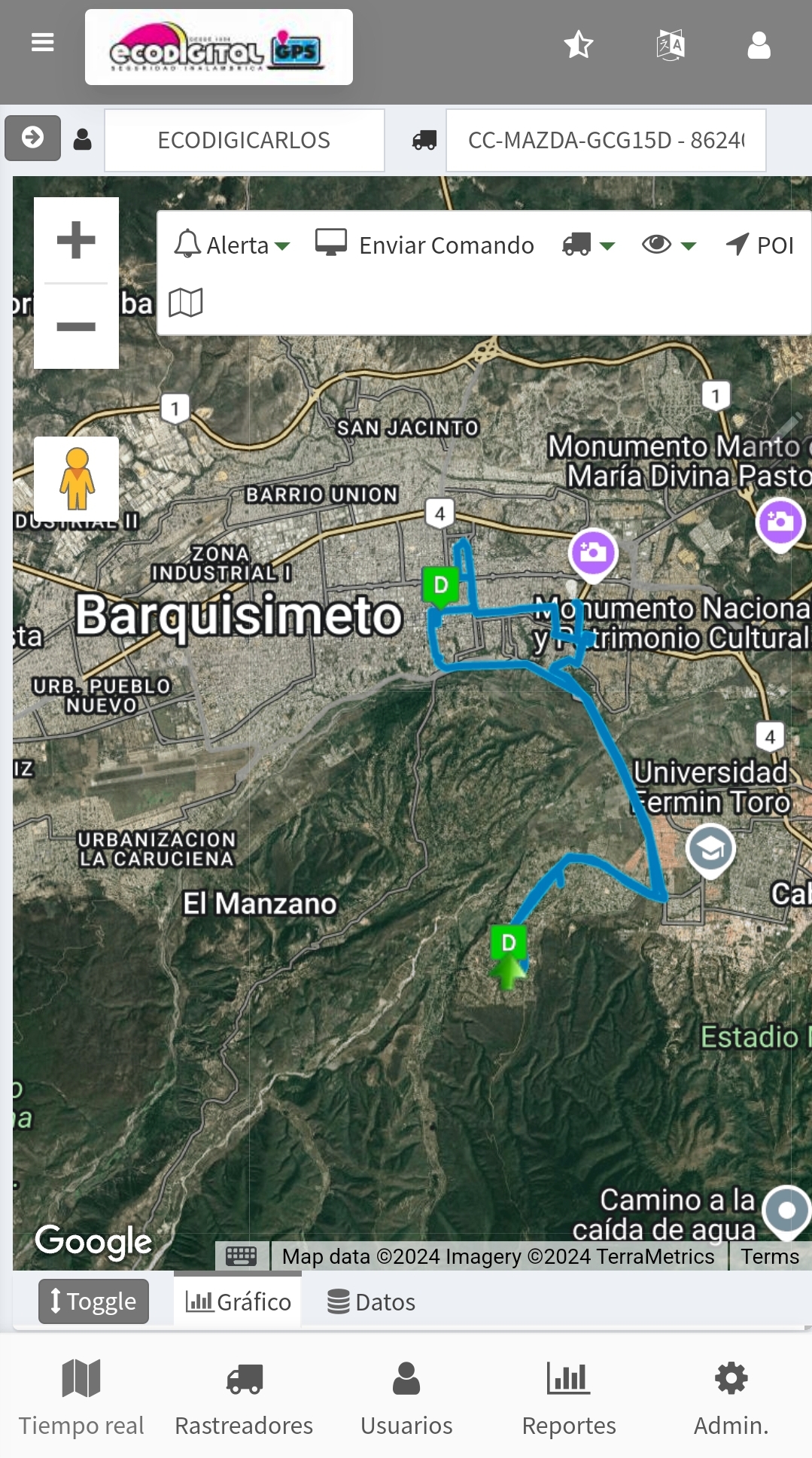Tap the map layers icon
This screenshot has height=1458, width=812.
click(186, 303)
